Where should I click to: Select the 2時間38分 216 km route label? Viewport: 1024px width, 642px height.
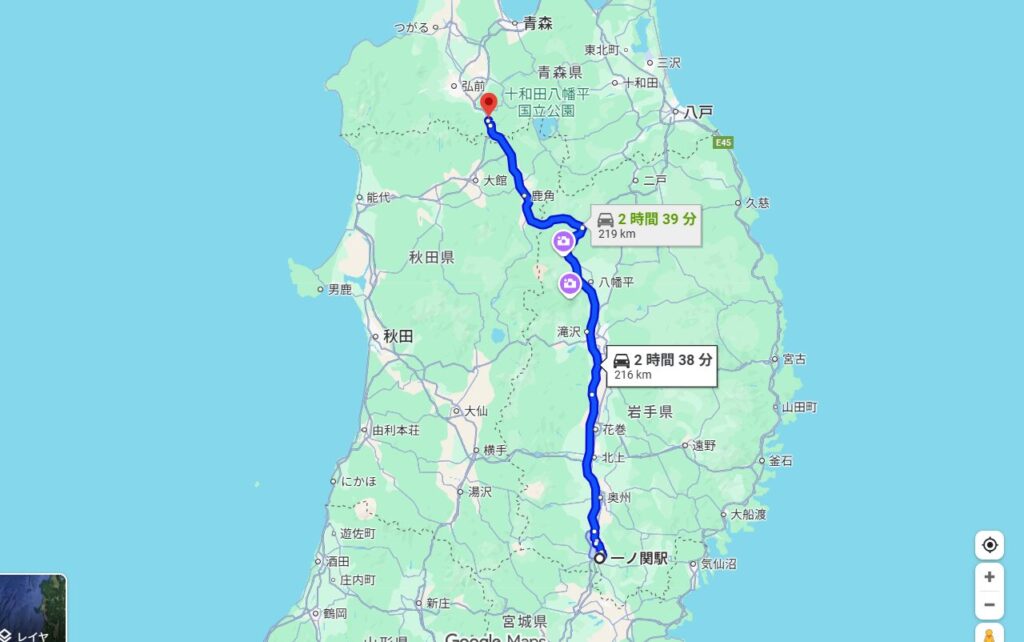[661, 365]
